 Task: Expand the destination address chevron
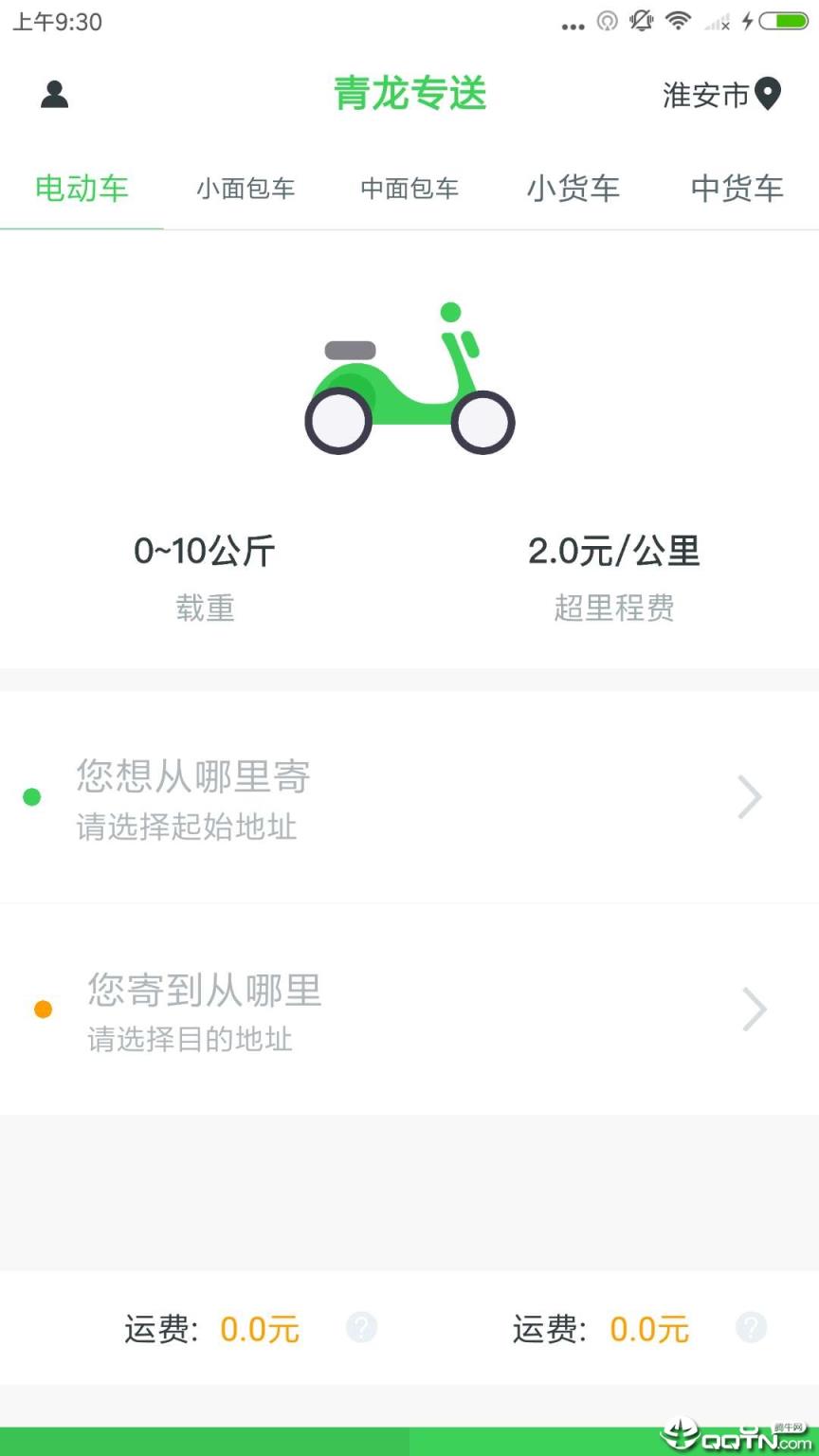tap(755, 1010)
